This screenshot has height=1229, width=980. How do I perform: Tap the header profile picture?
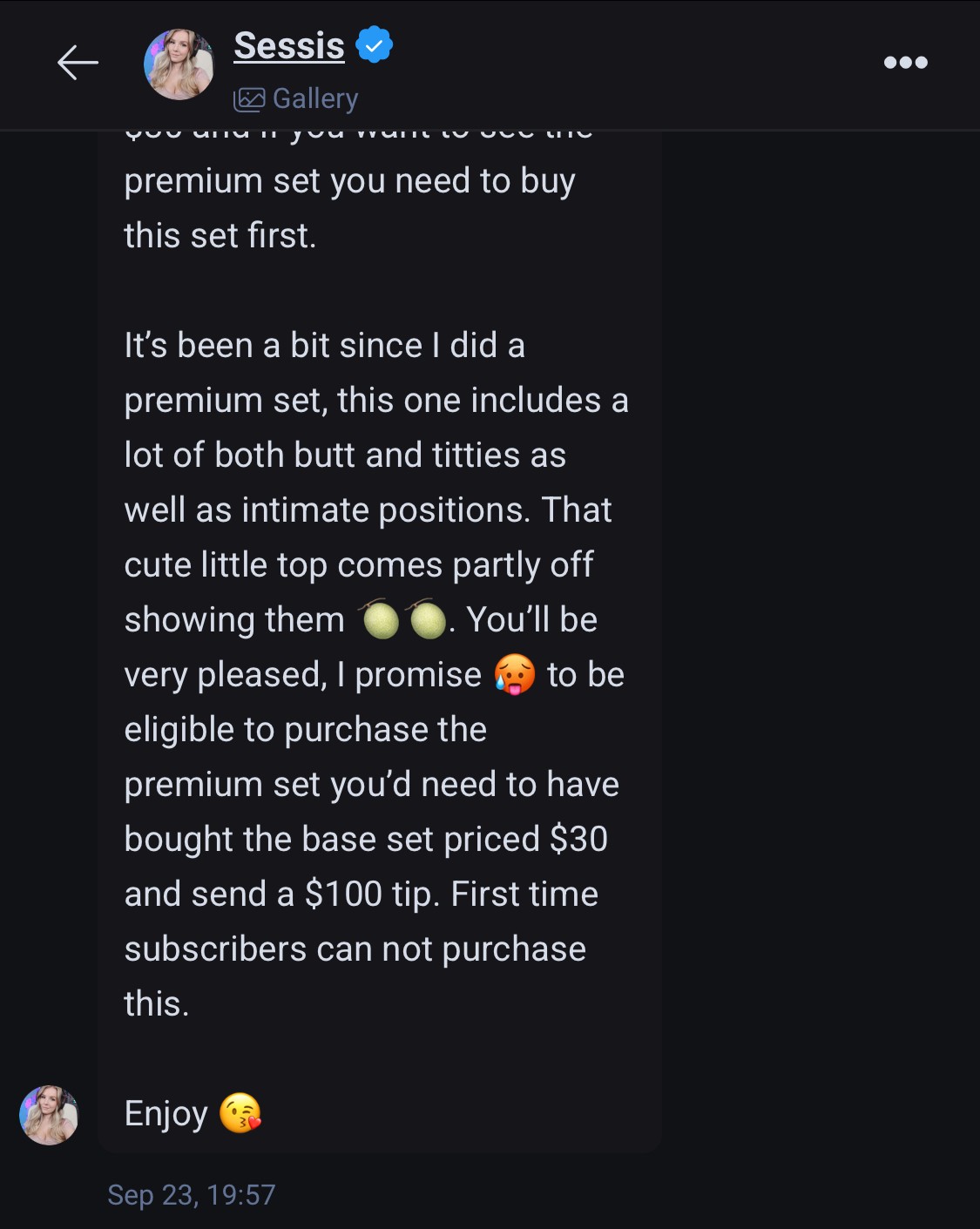179,64
